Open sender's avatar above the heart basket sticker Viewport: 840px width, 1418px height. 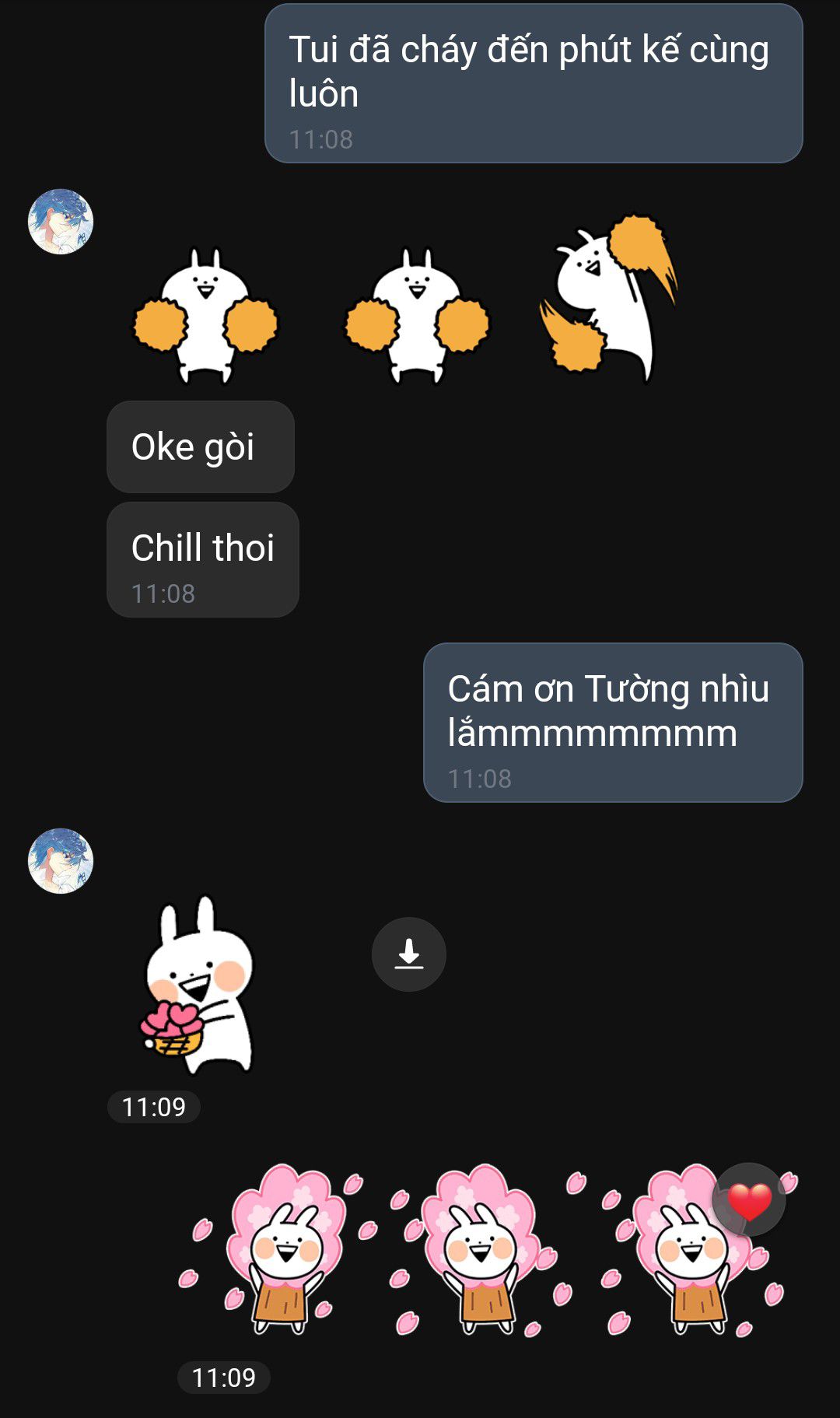tap(61, 861)
